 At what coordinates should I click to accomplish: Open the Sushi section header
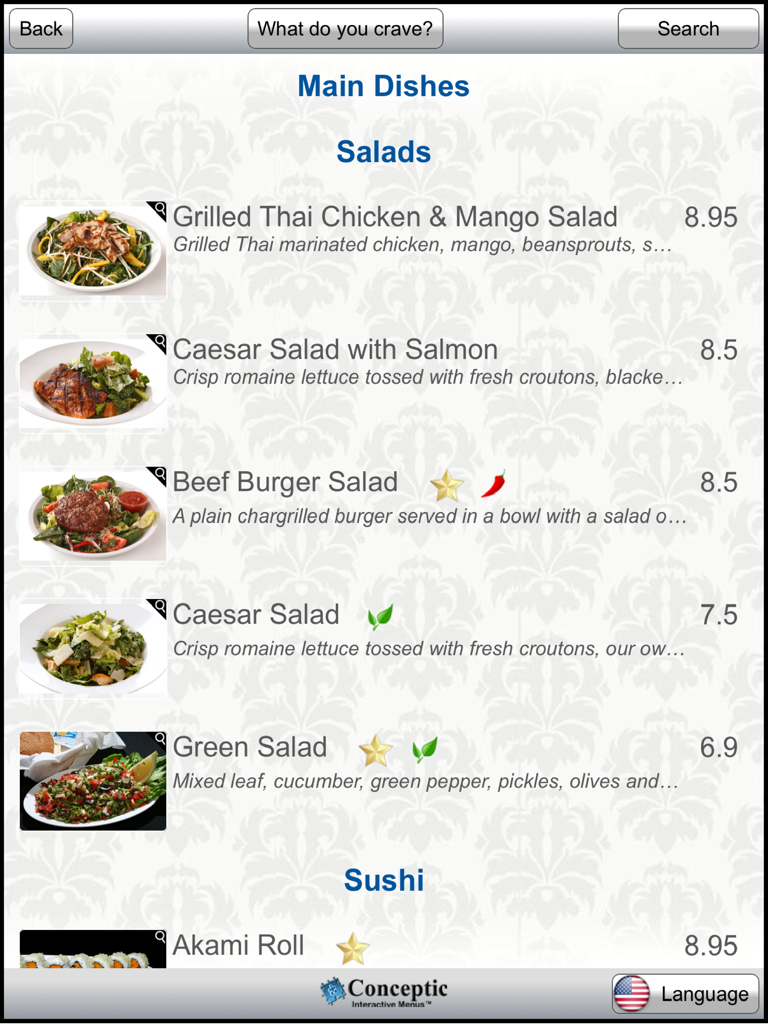pos(383,880)
